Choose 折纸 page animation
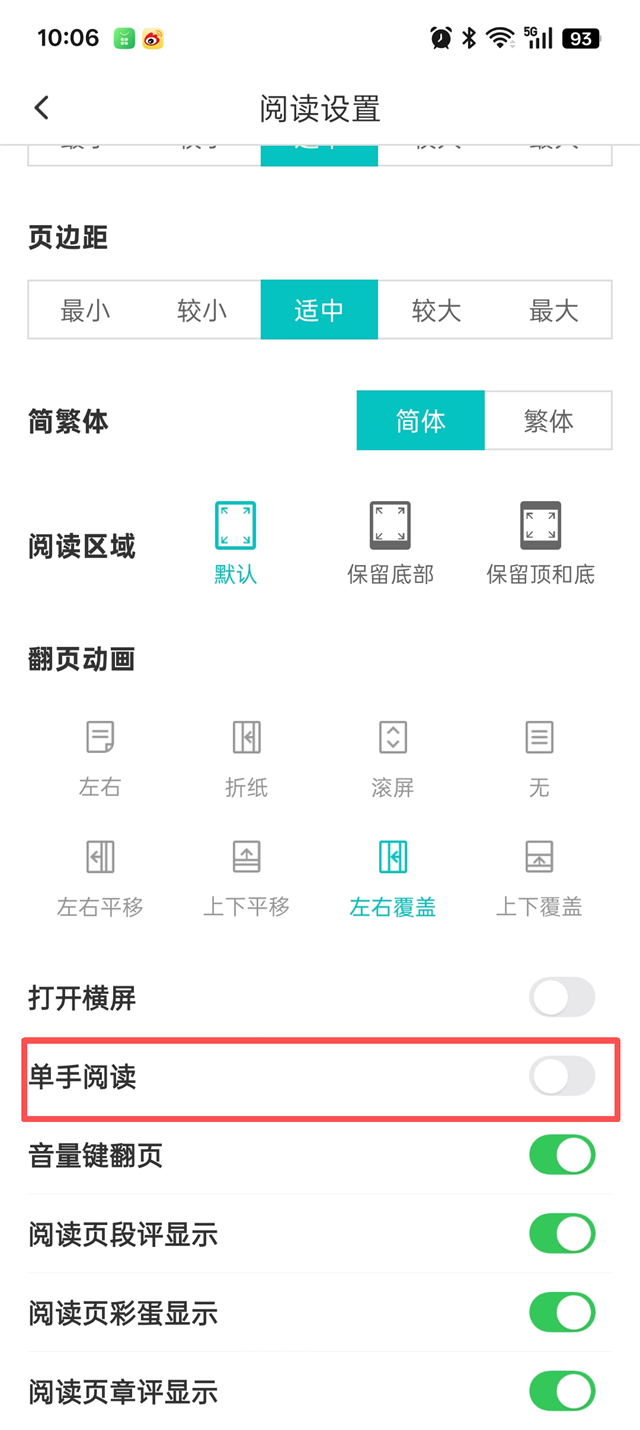Screen dimensions: 640x1430 click(x=246, y=755)
